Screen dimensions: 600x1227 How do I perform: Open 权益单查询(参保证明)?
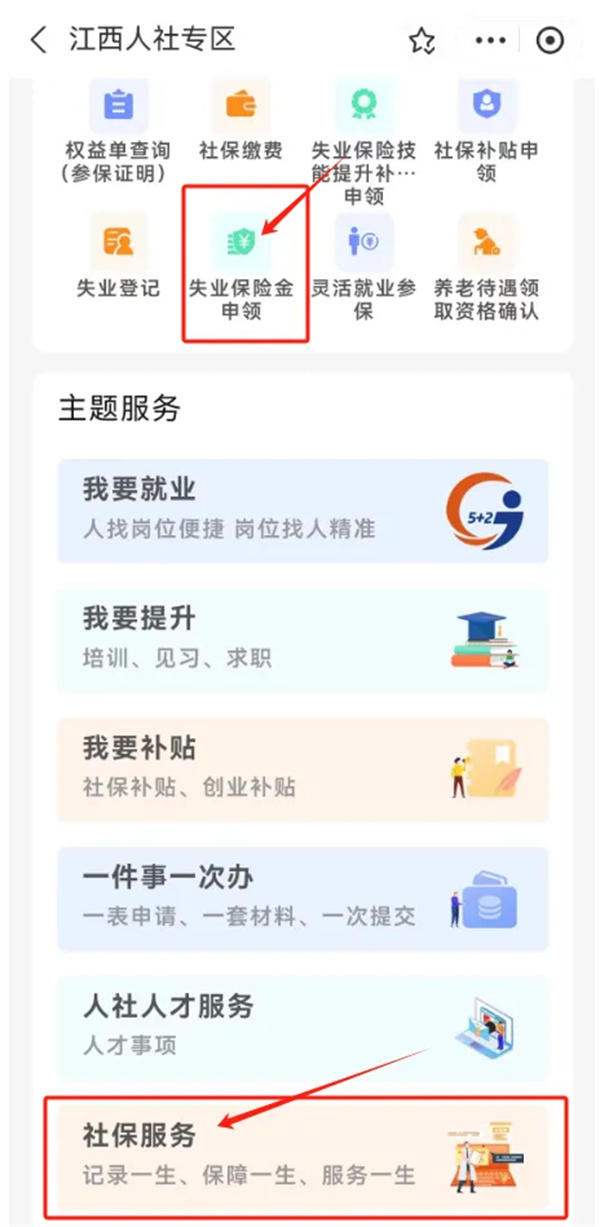tap(118, 130)
